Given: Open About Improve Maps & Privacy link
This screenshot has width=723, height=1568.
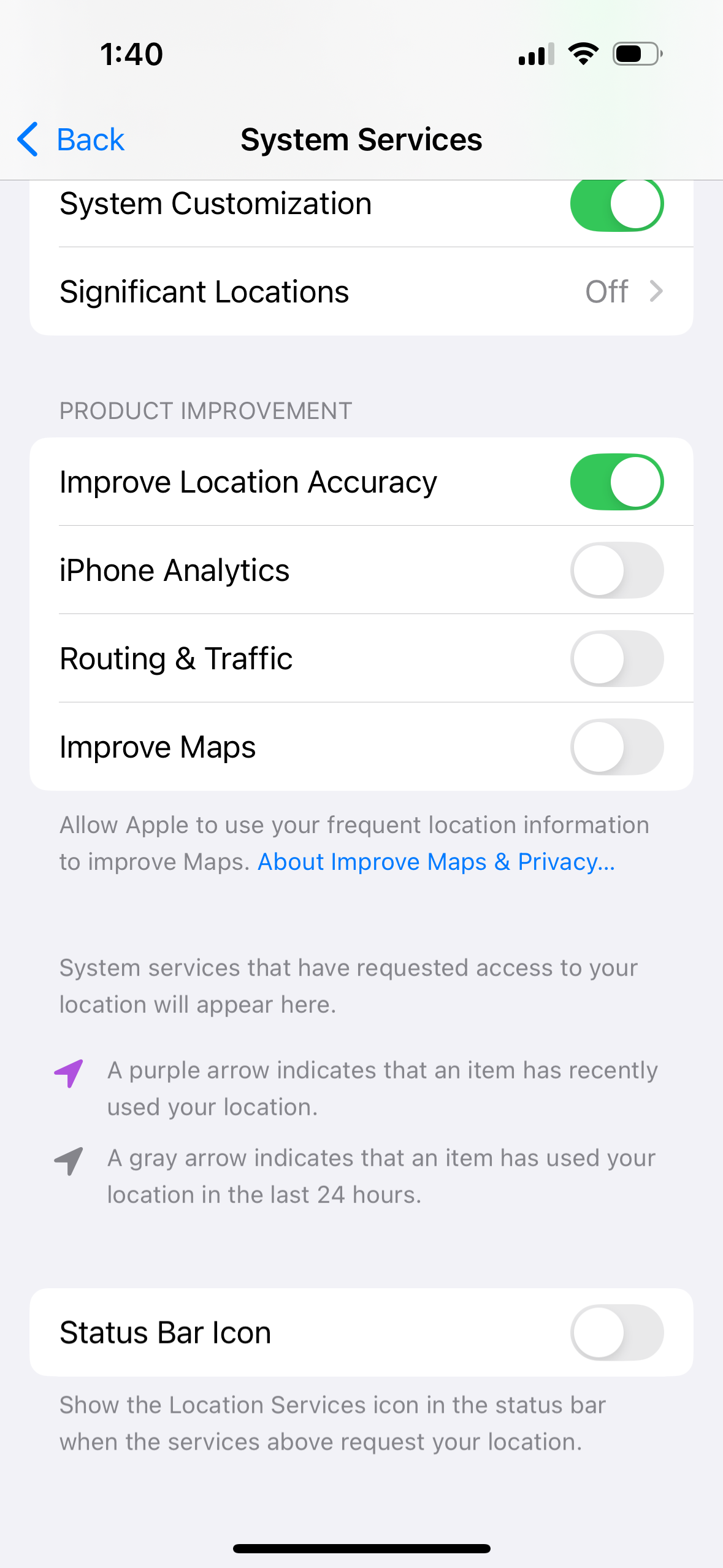Looking at the screenshot, I should click(436, 862).
